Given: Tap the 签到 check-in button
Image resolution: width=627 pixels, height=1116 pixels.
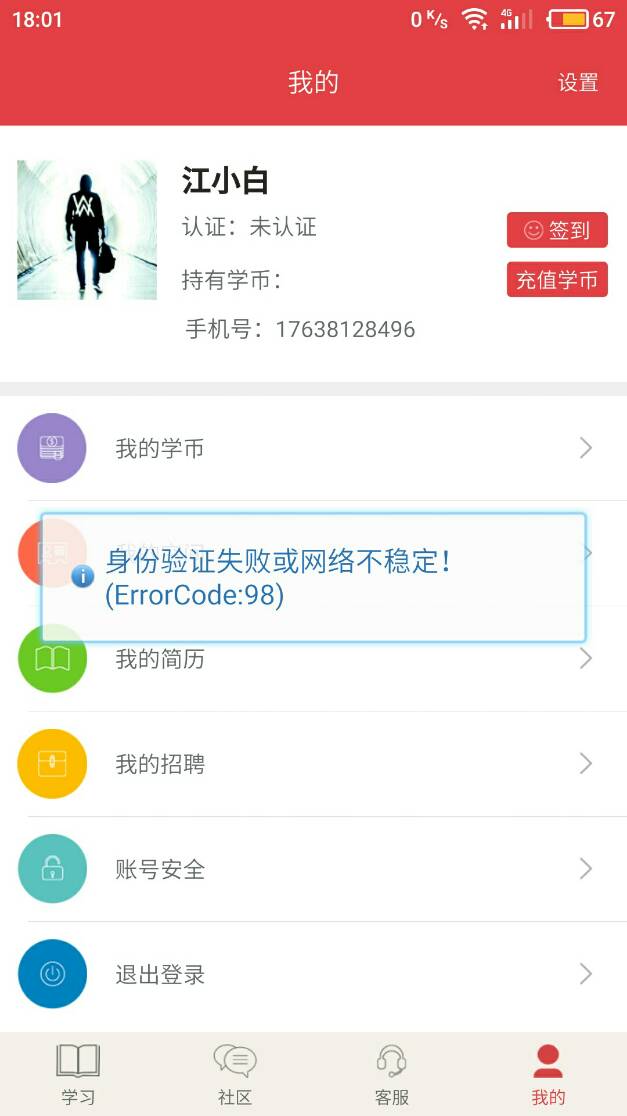Looking at the screenshot, I should click(x=557, y=230).
